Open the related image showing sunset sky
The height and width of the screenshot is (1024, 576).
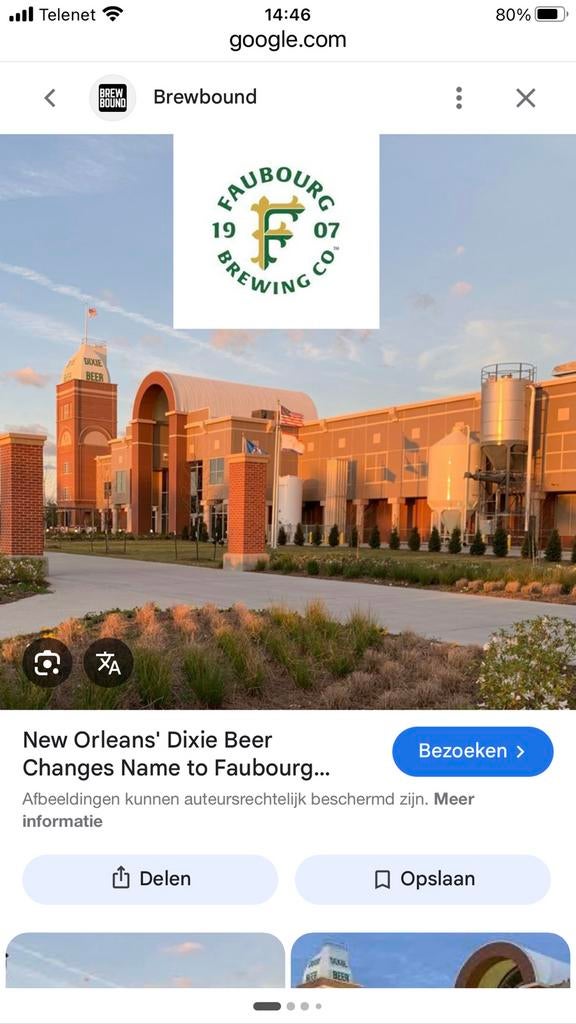[145, 959]
